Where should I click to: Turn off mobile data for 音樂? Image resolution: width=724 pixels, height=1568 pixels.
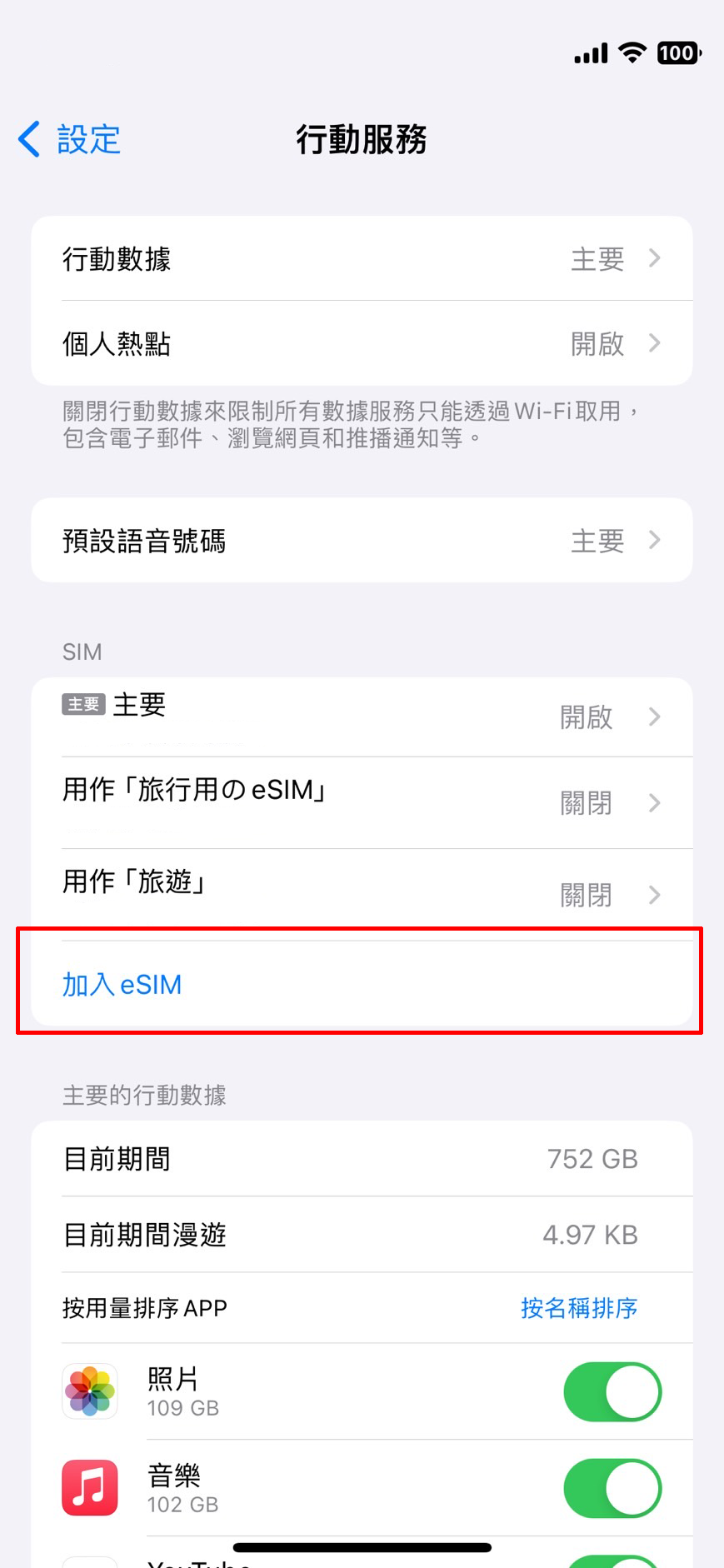[612, 1488]
